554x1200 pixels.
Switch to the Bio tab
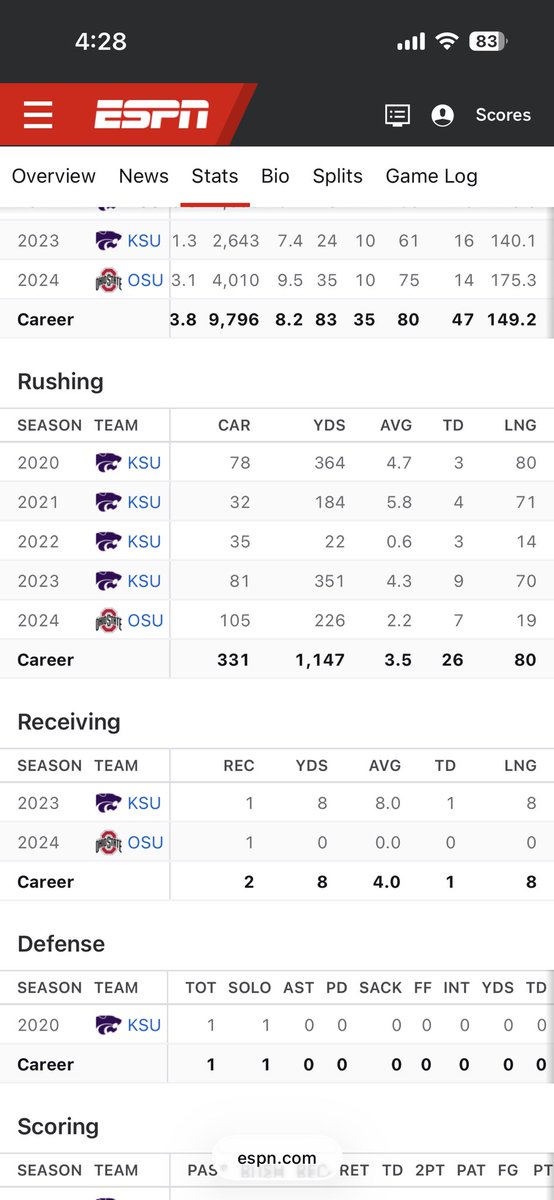click(x=275, y=176)
